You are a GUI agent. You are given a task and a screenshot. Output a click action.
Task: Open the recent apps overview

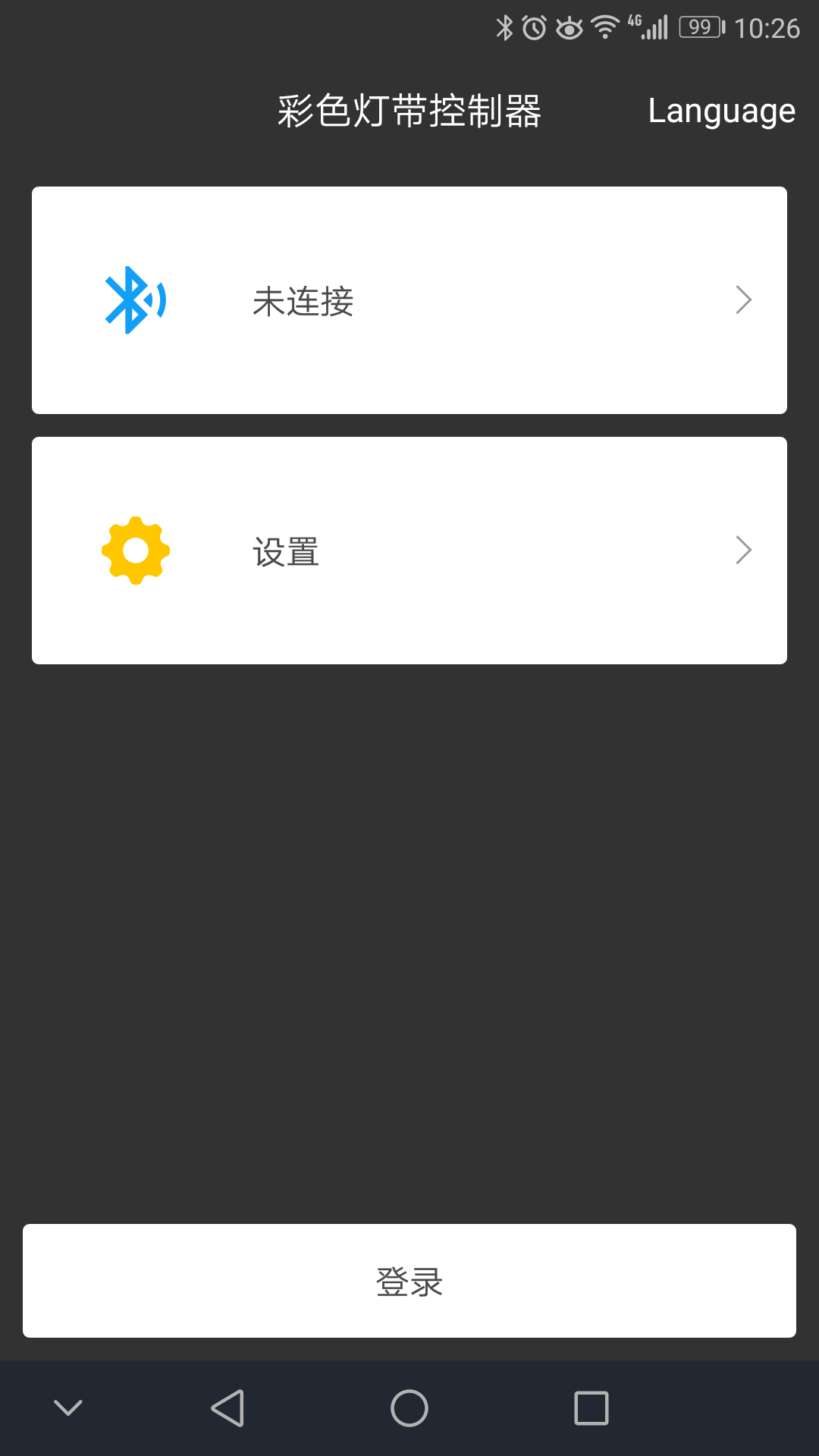pyautogui.click(x=591, y=1408)
